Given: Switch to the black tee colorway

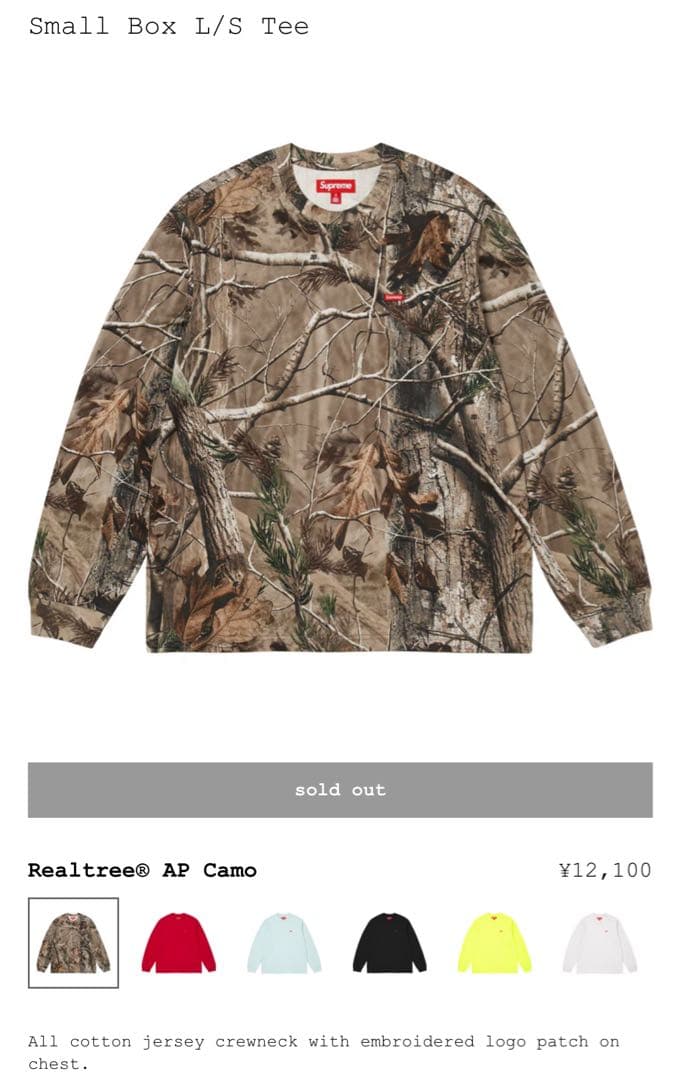Looking at the screenshot, I should point(389,942).
